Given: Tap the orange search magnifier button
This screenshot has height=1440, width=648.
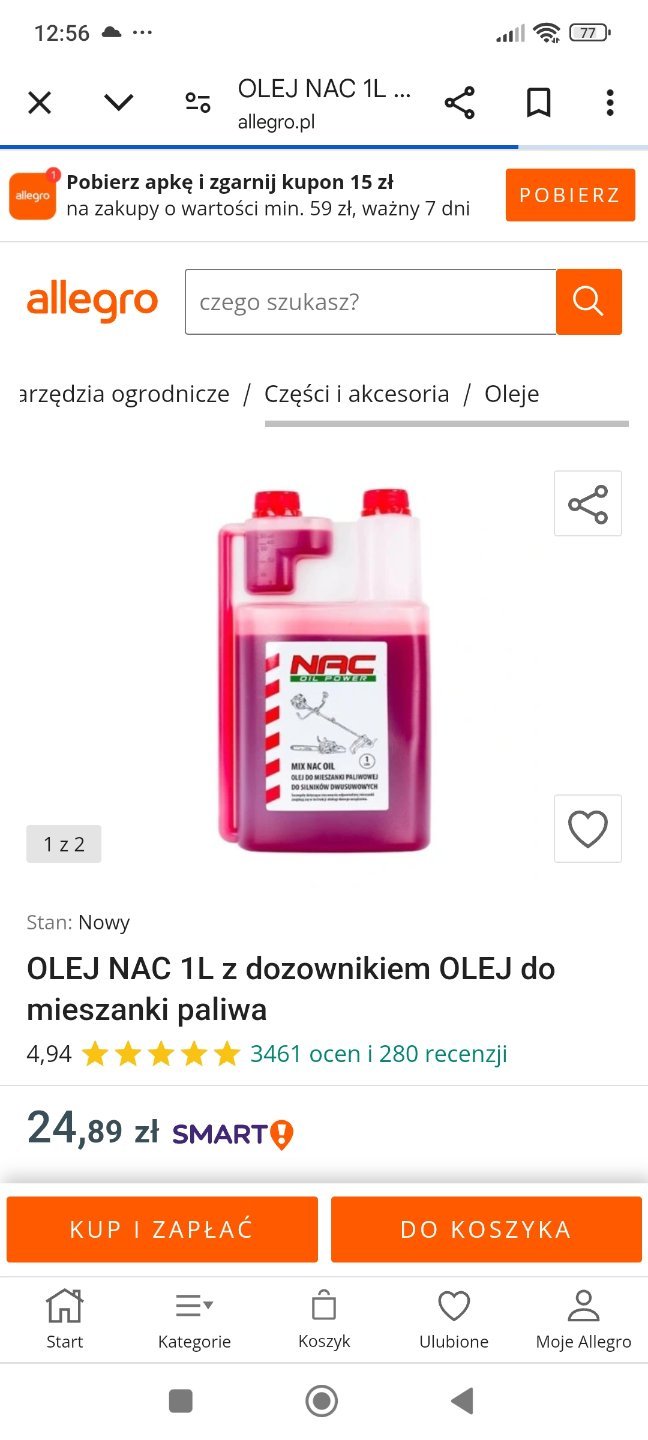Looking at the screenshot, I should (x=589, y=302).
